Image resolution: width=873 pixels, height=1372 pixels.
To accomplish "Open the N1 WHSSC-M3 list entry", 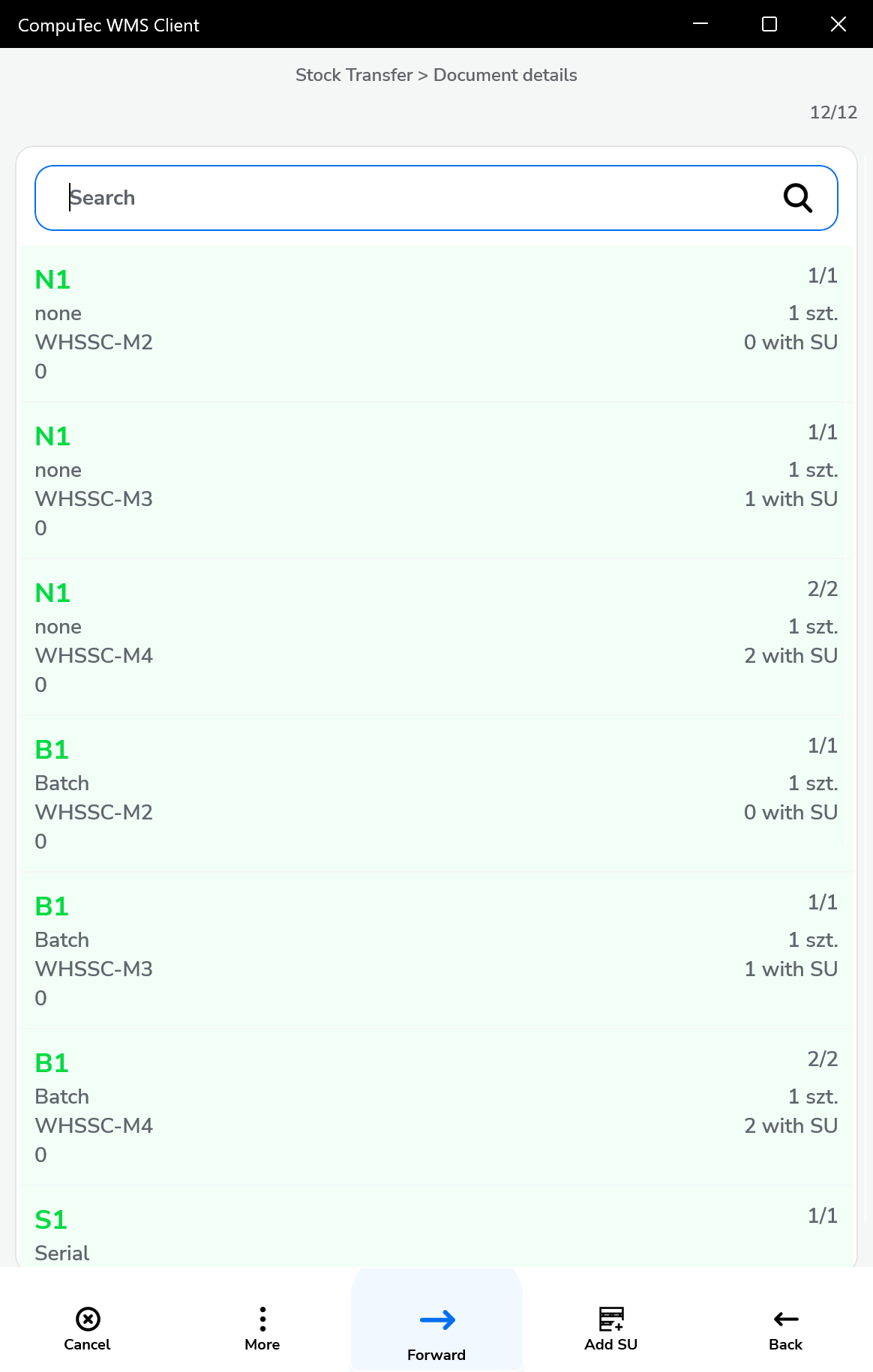I will pos(436,480).
